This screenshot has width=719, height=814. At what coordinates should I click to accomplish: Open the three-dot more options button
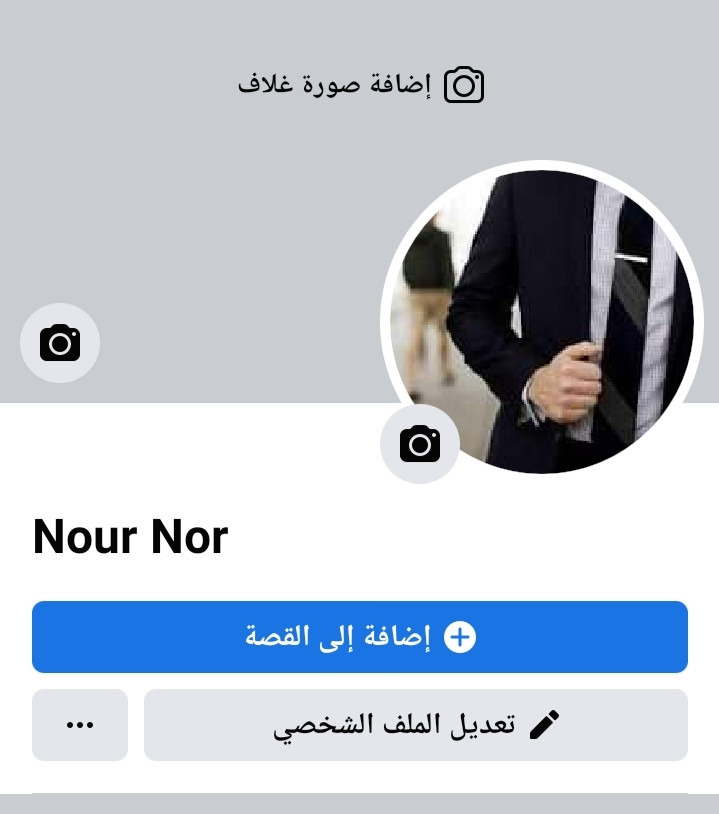(x=80, y=725)
